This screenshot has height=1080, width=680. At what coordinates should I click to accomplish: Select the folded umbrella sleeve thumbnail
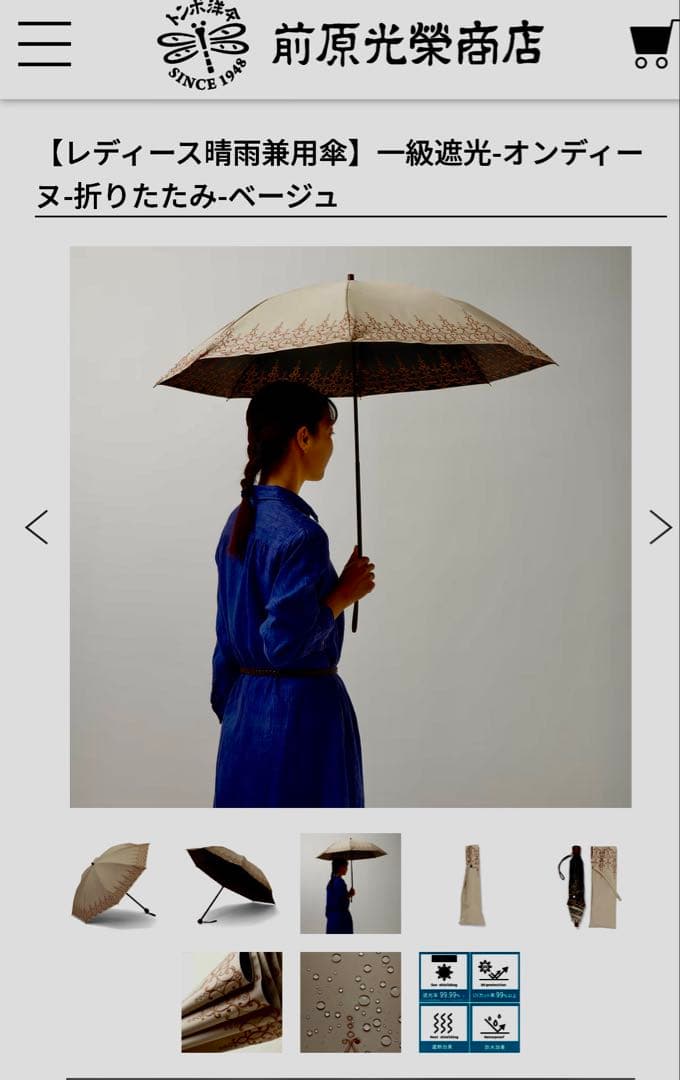(470, 885)
